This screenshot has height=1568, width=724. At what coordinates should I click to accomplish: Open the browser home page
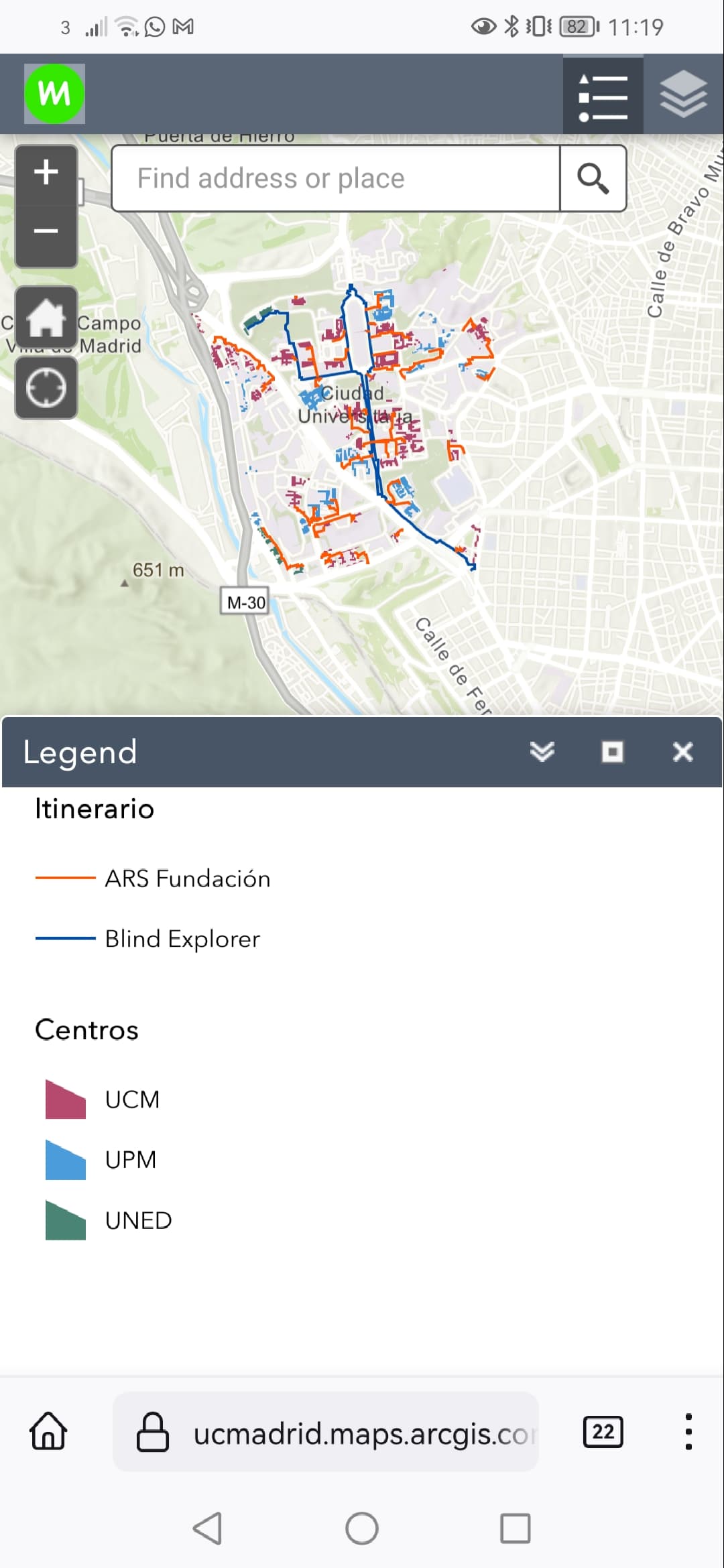48,1431
